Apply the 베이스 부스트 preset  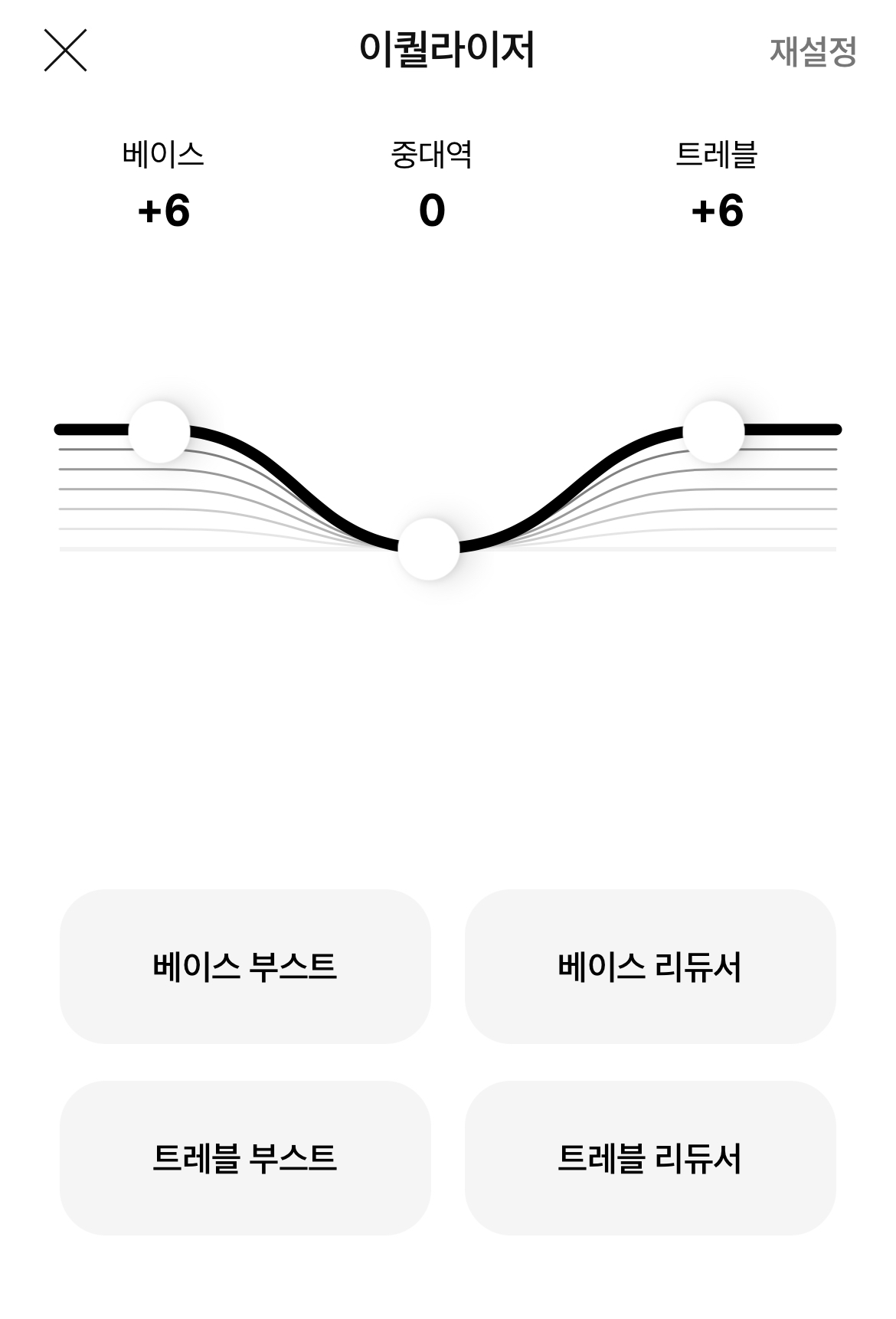[245, 968]
